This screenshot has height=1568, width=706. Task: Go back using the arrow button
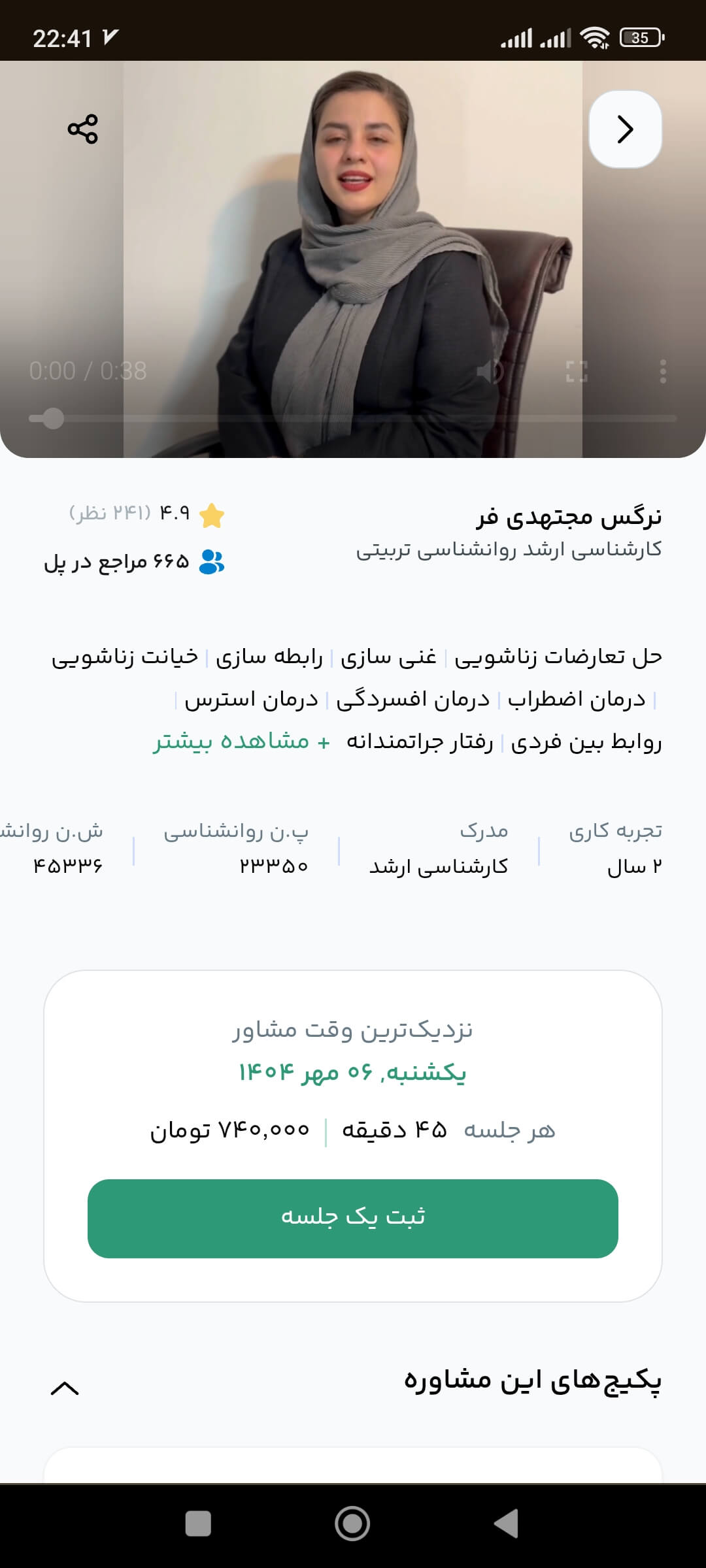[x=625, y=129]
